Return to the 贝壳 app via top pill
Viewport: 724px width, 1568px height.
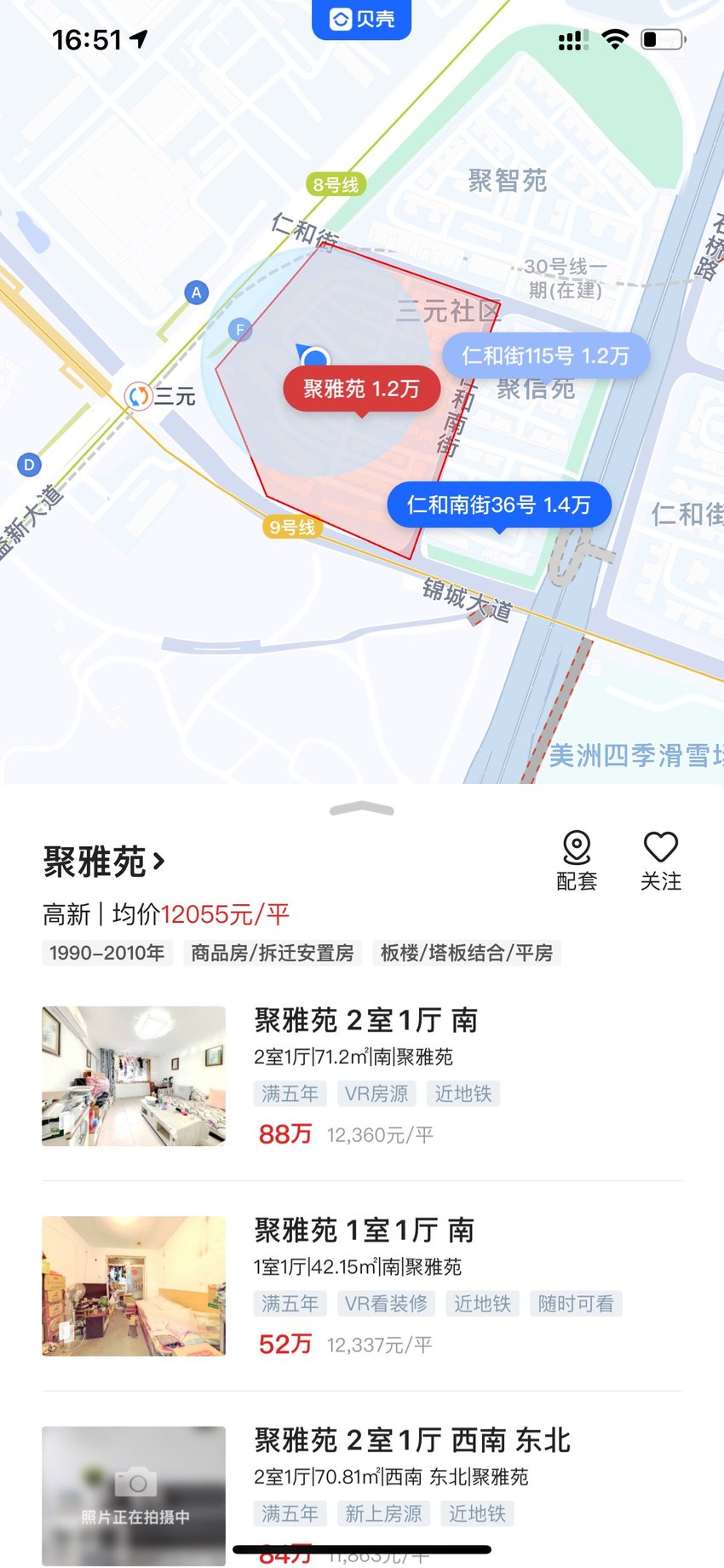click(x=361, y=19)
